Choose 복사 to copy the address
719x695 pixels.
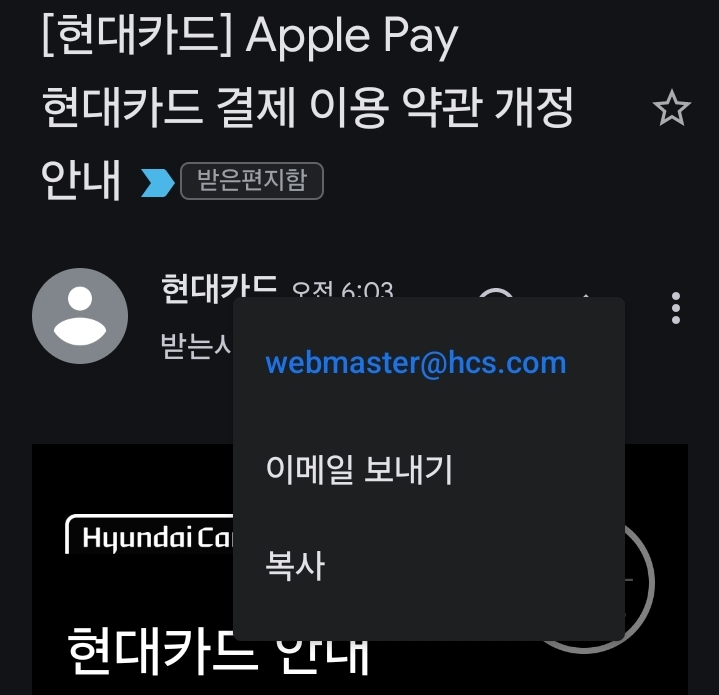[x=295, y=565]
